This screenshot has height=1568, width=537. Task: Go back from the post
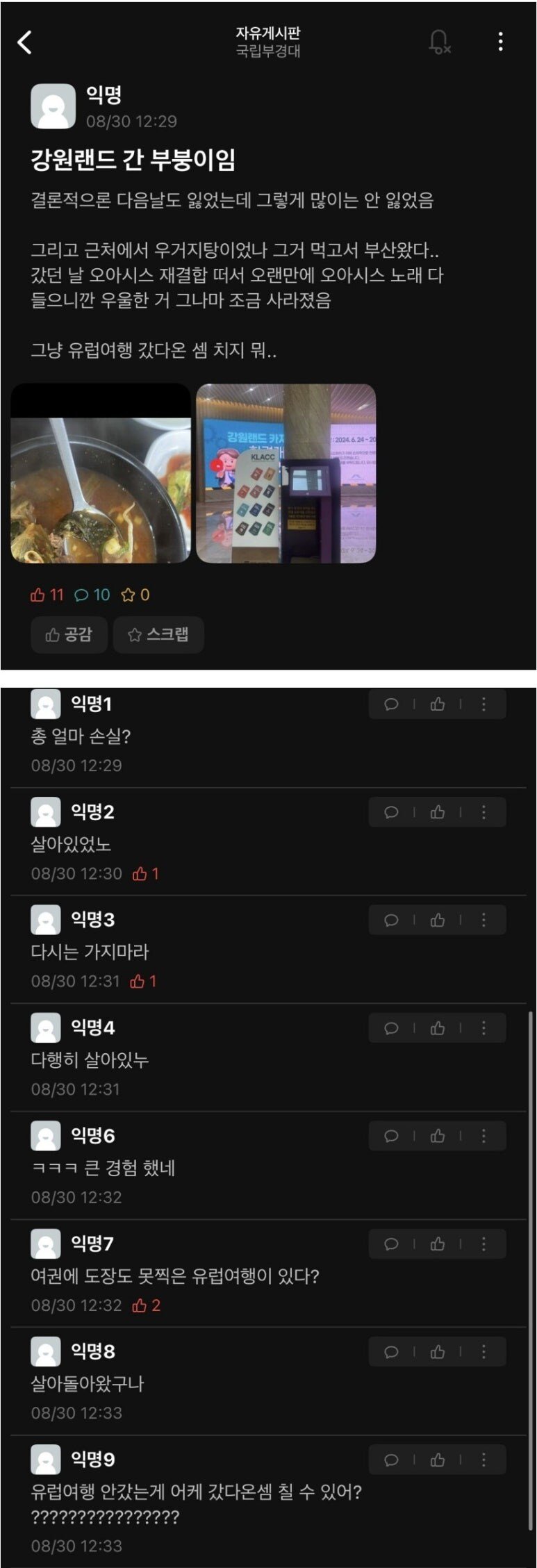pyautogui.click(x=25, y=42)
